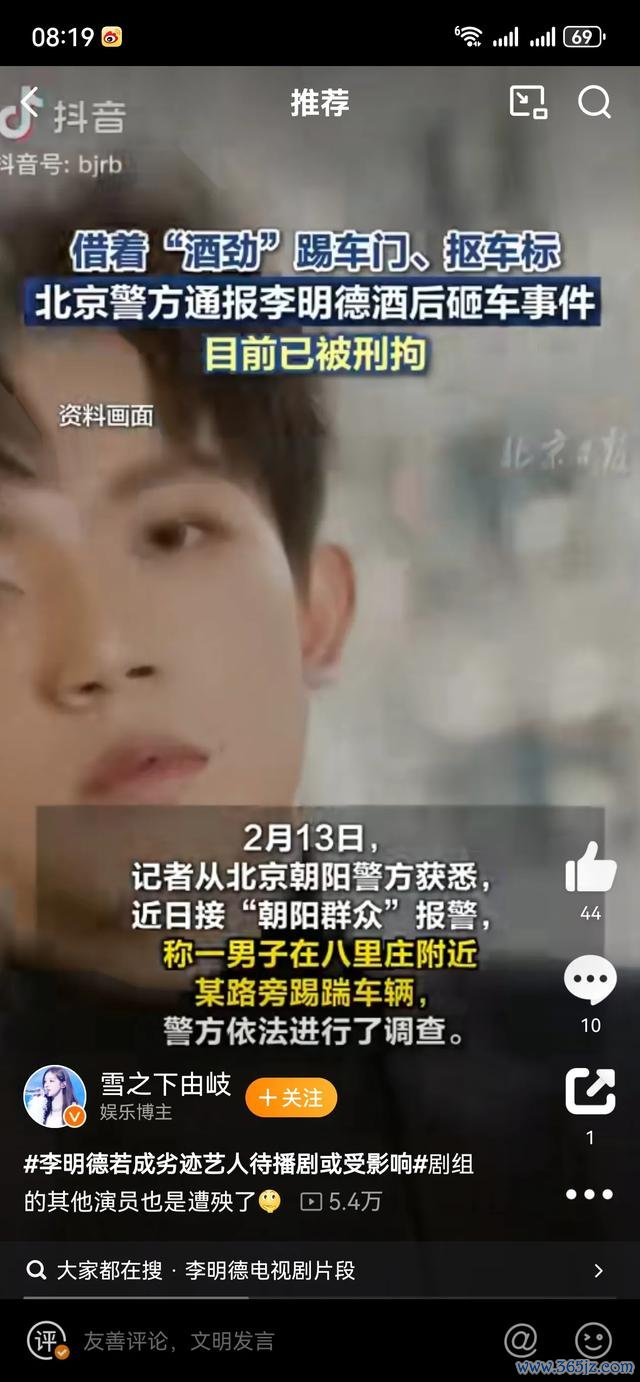Screen dimensions: 640x1382
Task: Open the emoji smiley picker
Action: tap(594, 1340)
